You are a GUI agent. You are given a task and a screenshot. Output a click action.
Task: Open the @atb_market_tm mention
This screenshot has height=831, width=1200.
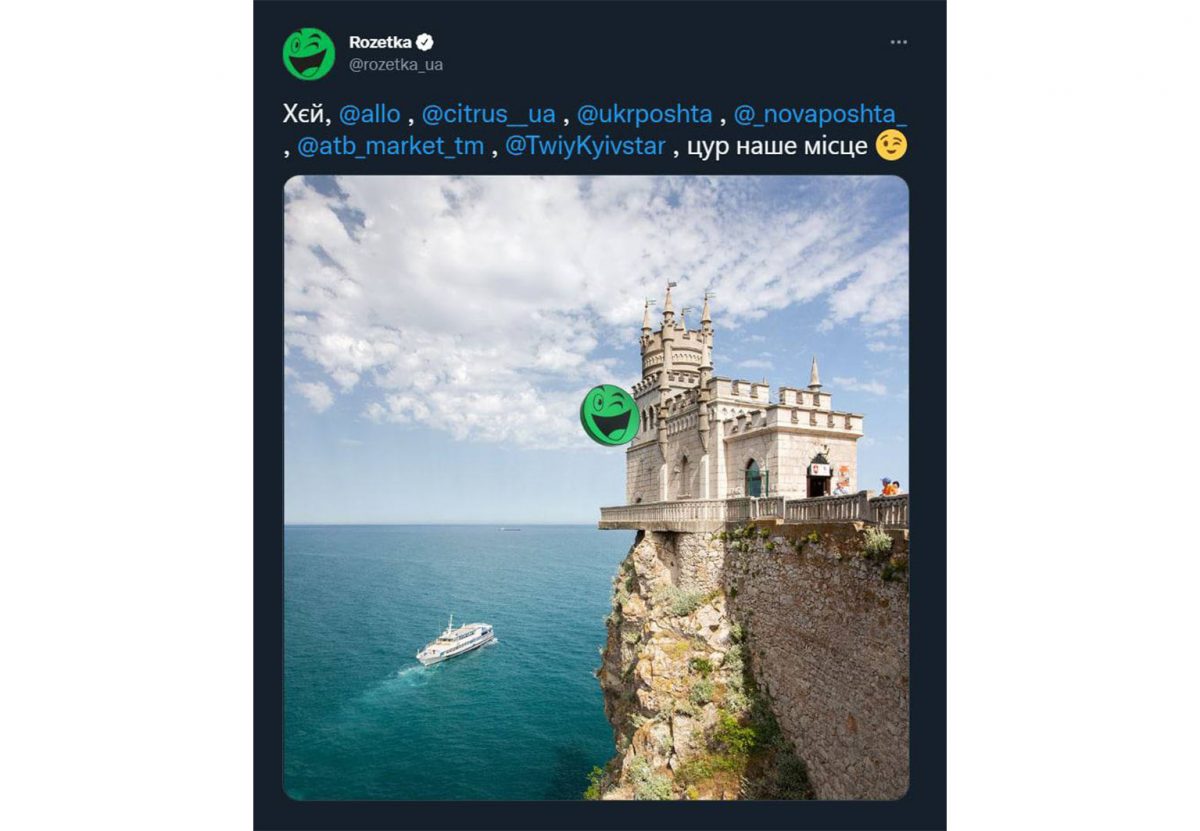click(390, 146)
